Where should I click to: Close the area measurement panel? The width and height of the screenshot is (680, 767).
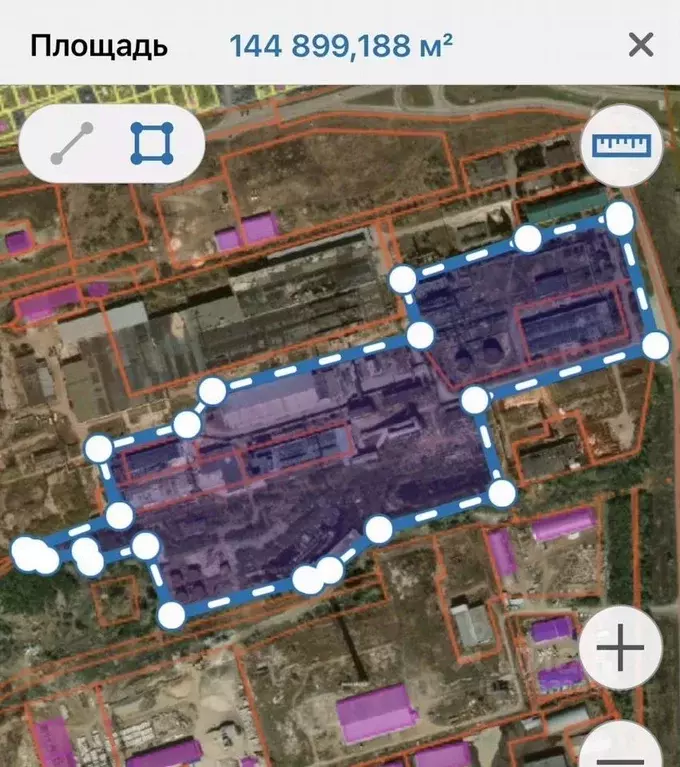click(x=640, y=45)
